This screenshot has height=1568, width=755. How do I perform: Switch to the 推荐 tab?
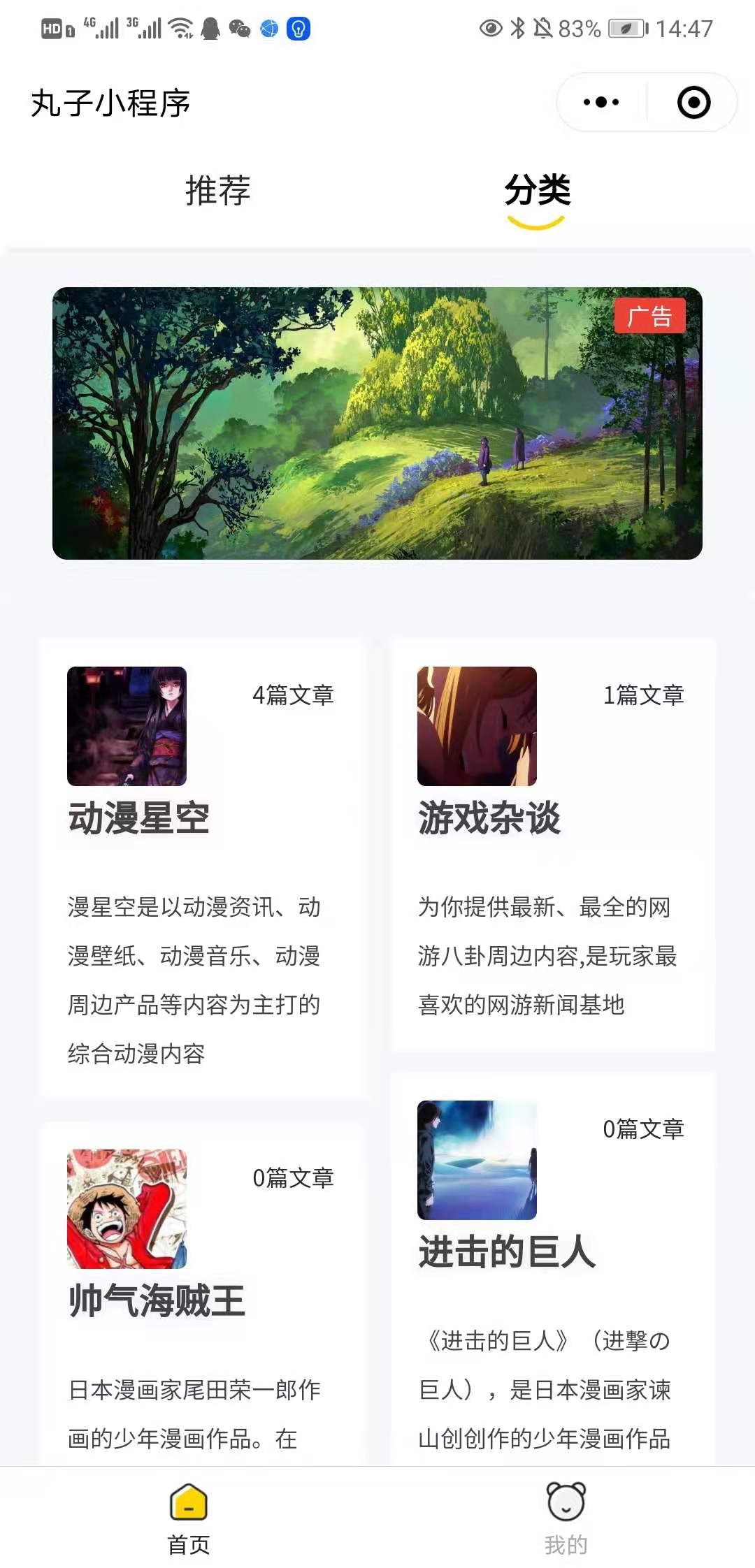pos(217,191)
